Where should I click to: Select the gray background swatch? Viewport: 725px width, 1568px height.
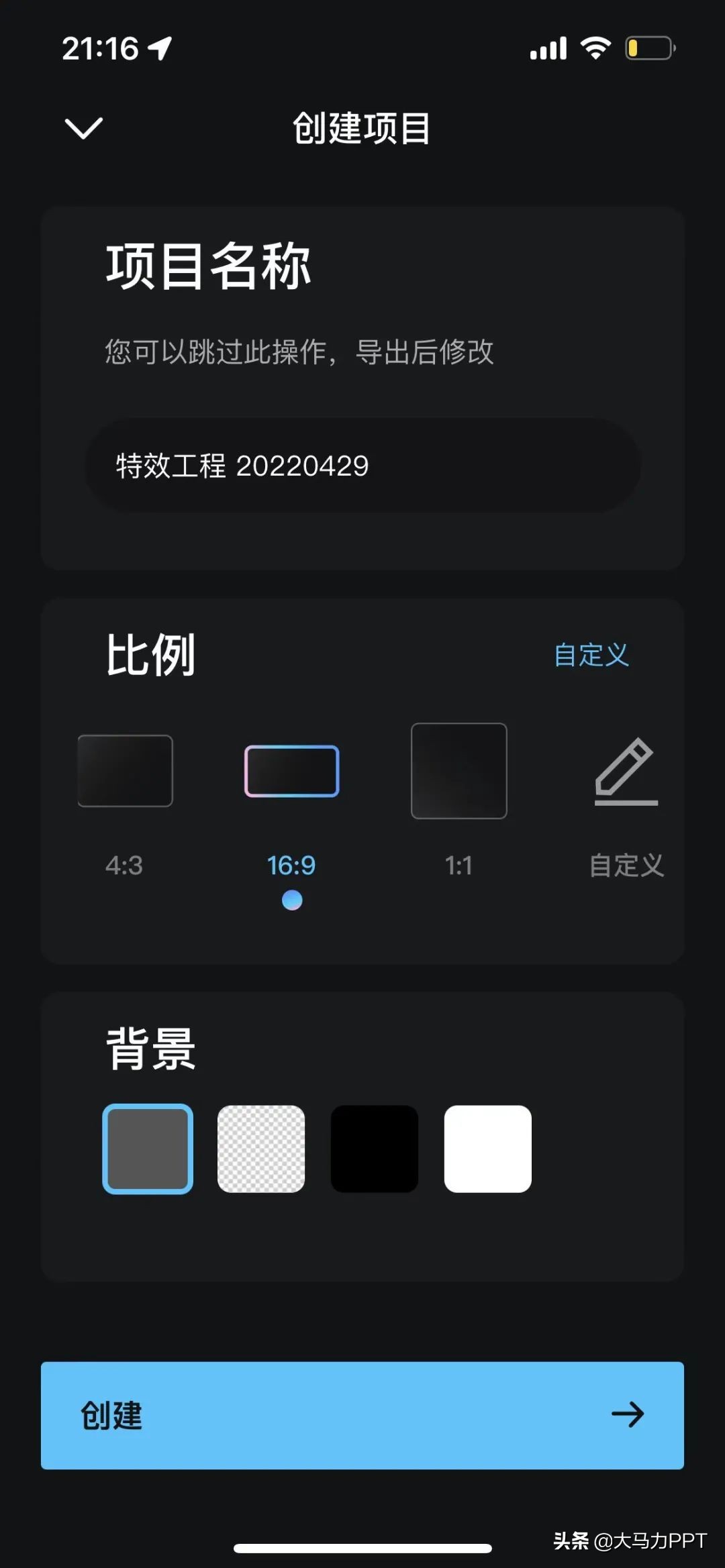pyautogui.click(x=148, y=1149)
